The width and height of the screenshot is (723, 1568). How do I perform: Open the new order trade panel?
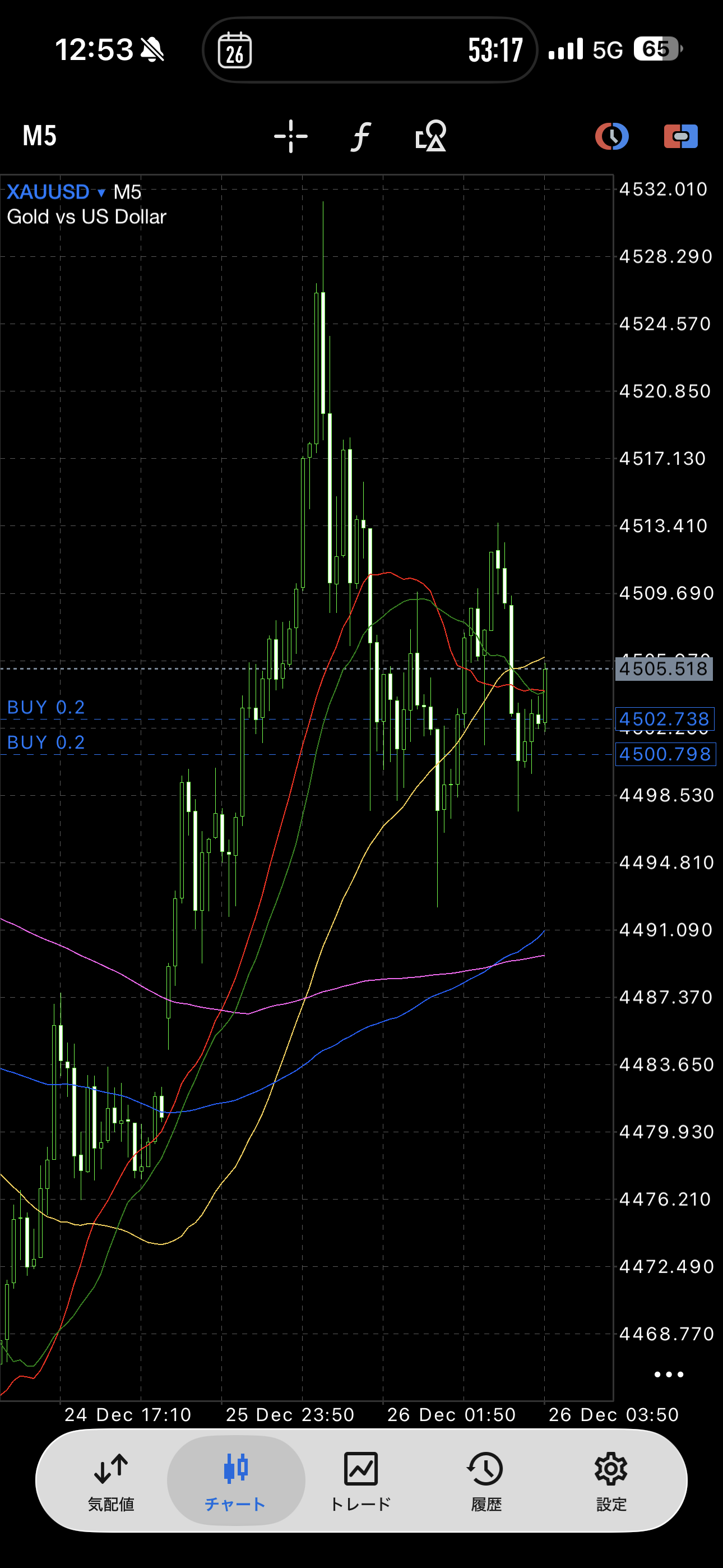[680, 136]
